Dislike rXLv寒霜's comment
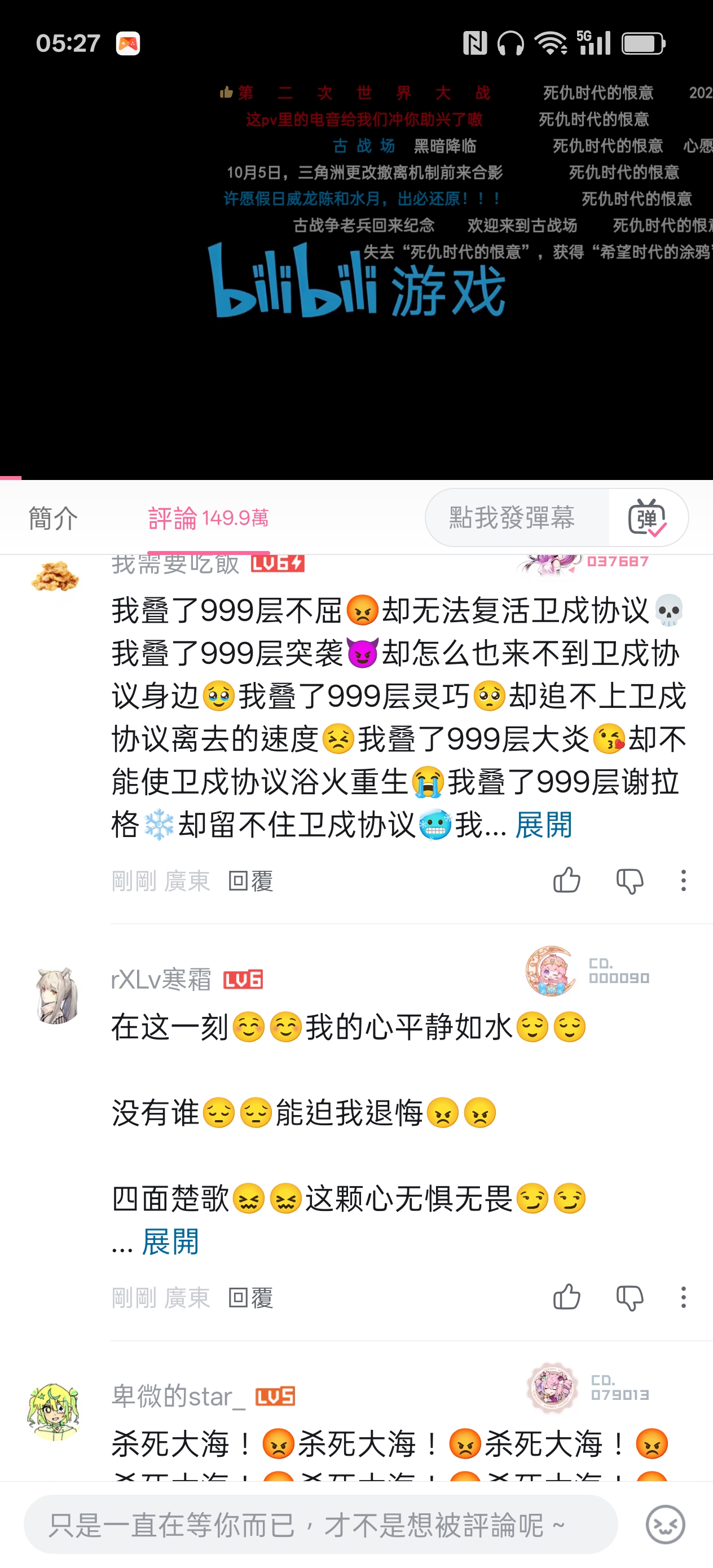 pos(630,1298)
